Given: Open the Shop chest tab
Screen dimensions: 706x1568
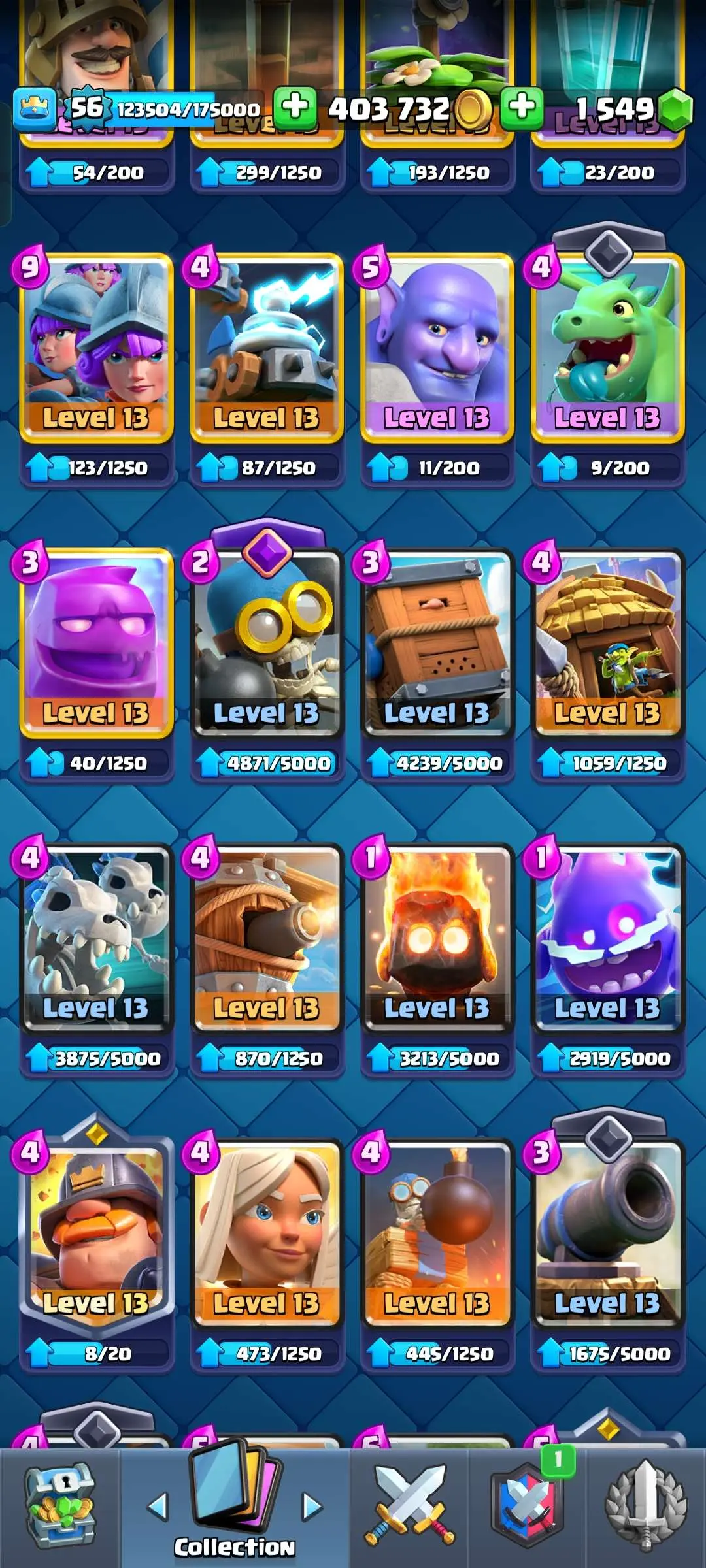Looking at the screenshot, I should [x=59, y=1507].
